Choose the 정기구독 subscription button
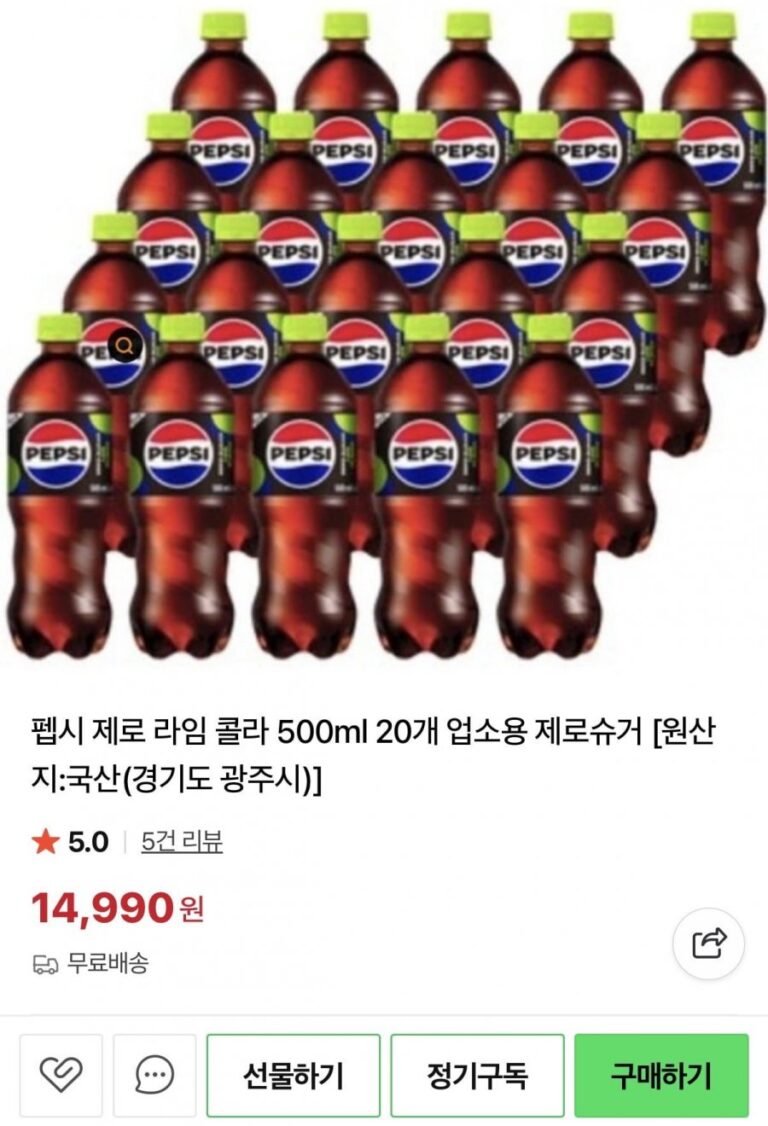Image resolution: width=768 pixels, height=1126 pixels. (477, 1076)
